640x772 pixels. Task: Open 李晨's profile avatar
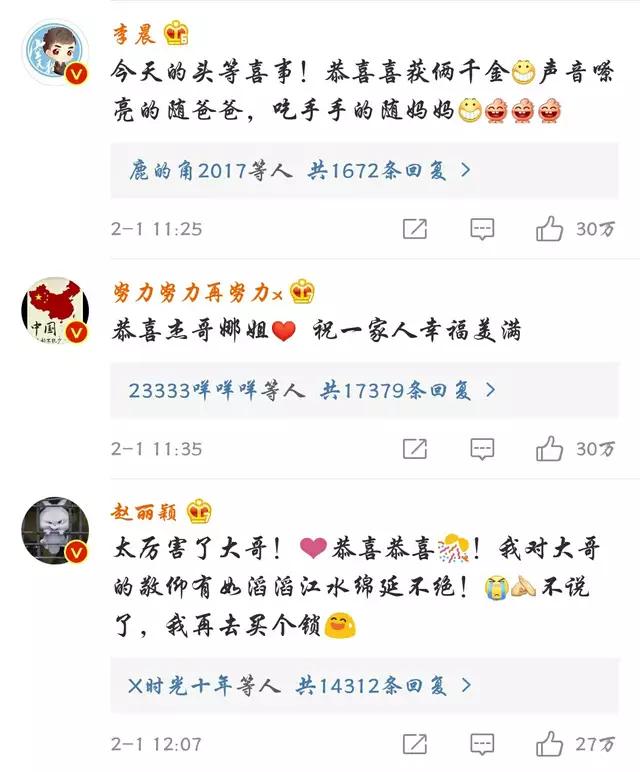pos(51,54)
